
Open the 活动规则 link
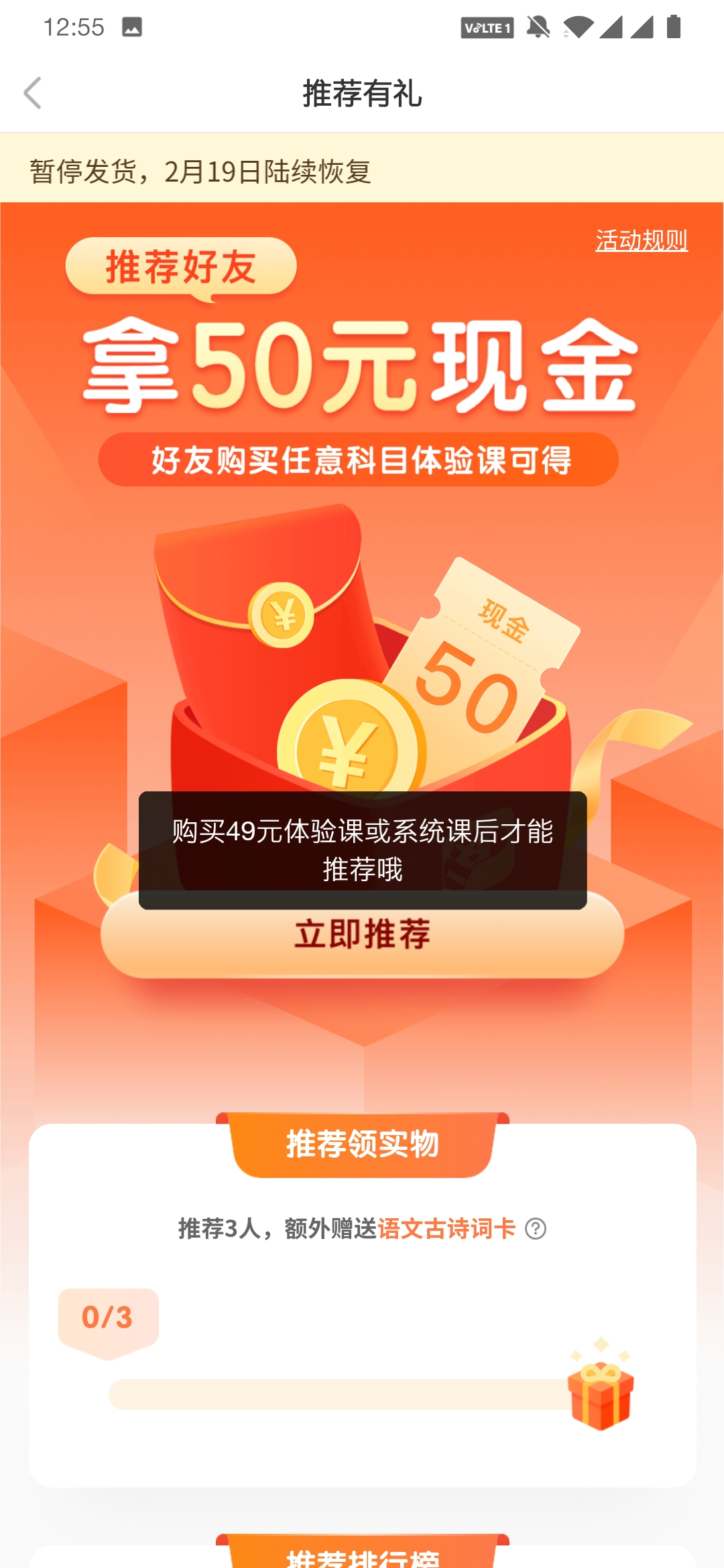click(x=641, y=241)
